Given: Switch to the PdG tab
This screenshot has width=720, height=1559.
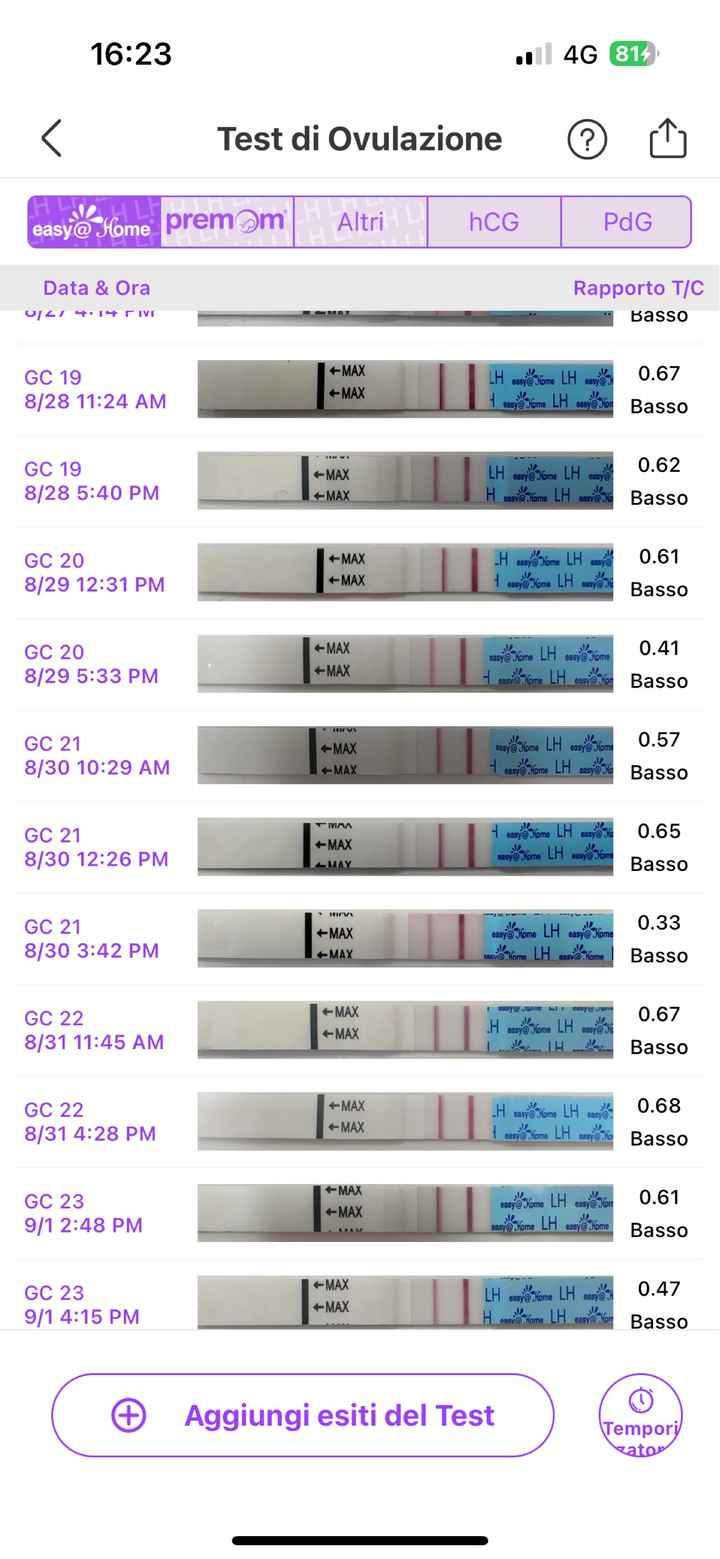Looking at the screenshot, I should pos(627,222).
